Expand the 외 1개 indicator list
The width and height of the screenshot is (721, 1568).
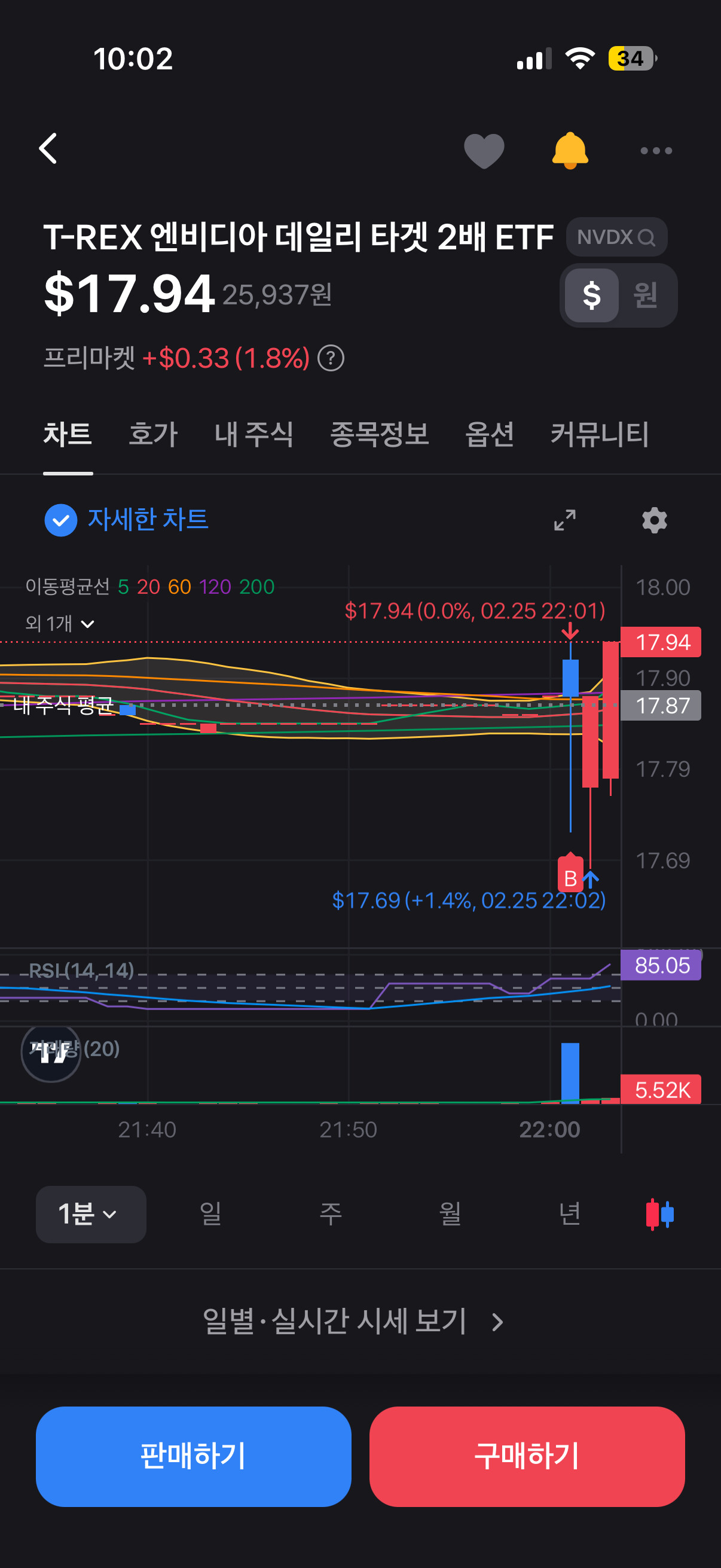(60, 624)
